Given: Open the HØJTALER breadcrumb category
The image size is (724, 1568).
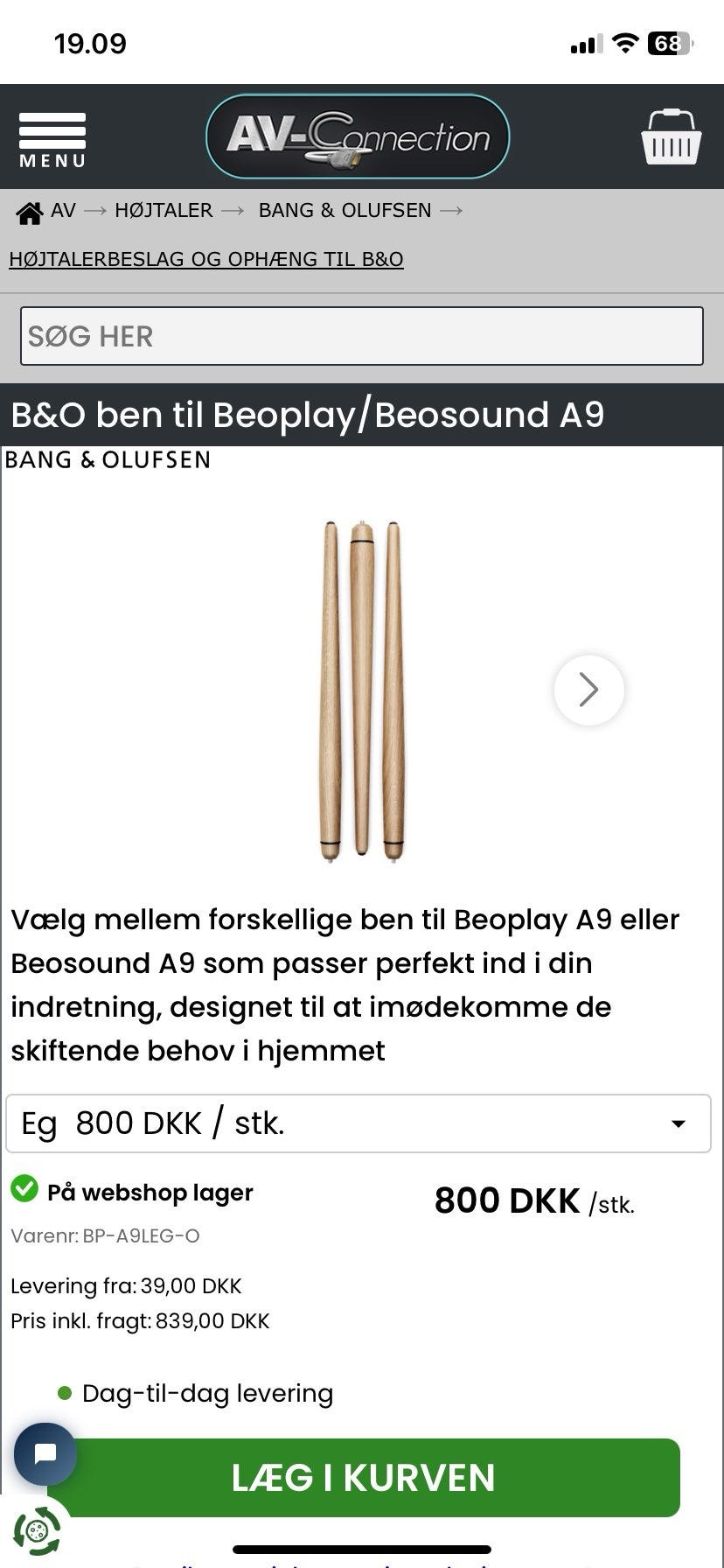Looking at the screenshot, I should 163,210.
